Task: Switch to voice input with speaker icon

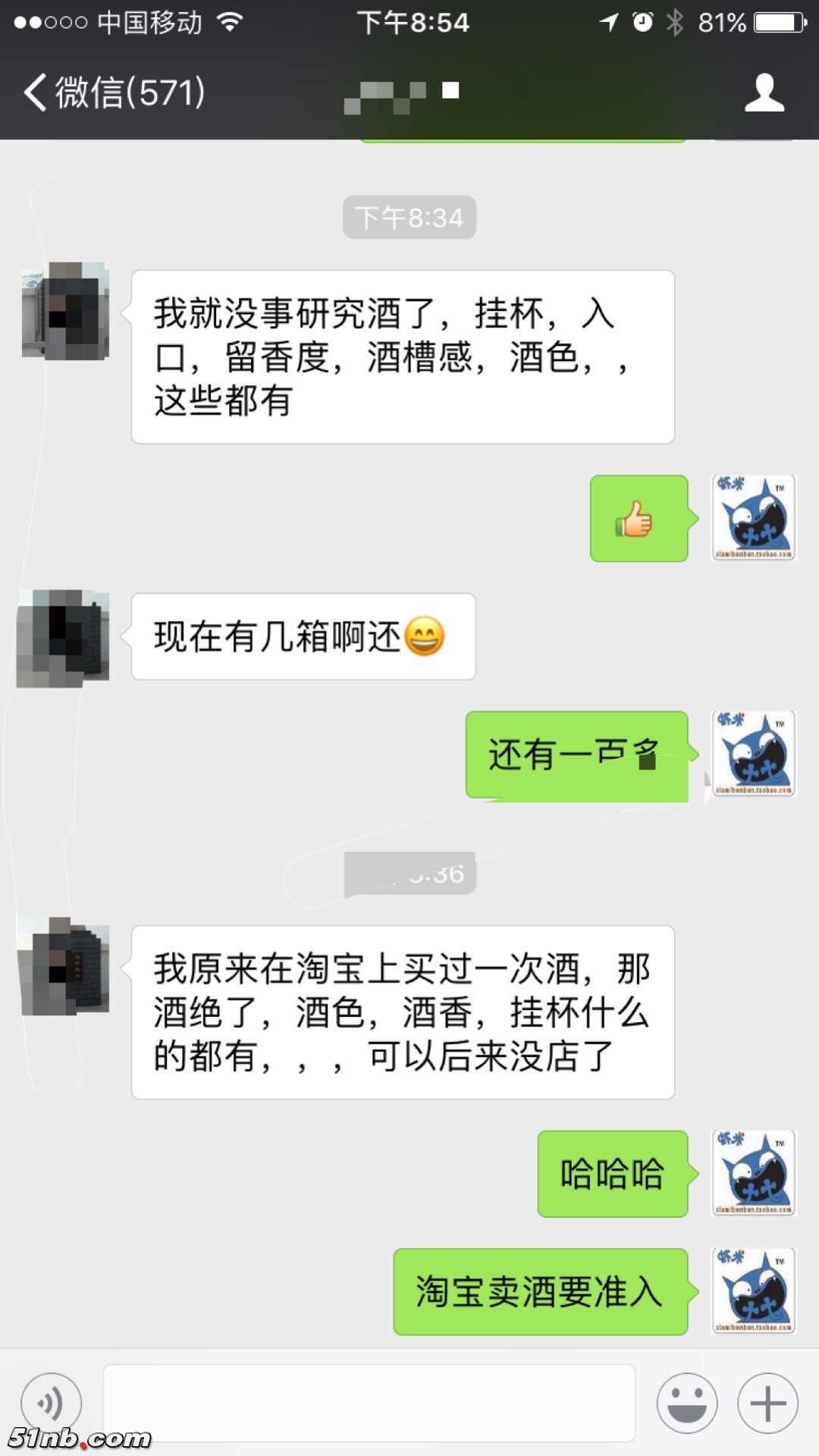Action: [x=51, y=1403]
